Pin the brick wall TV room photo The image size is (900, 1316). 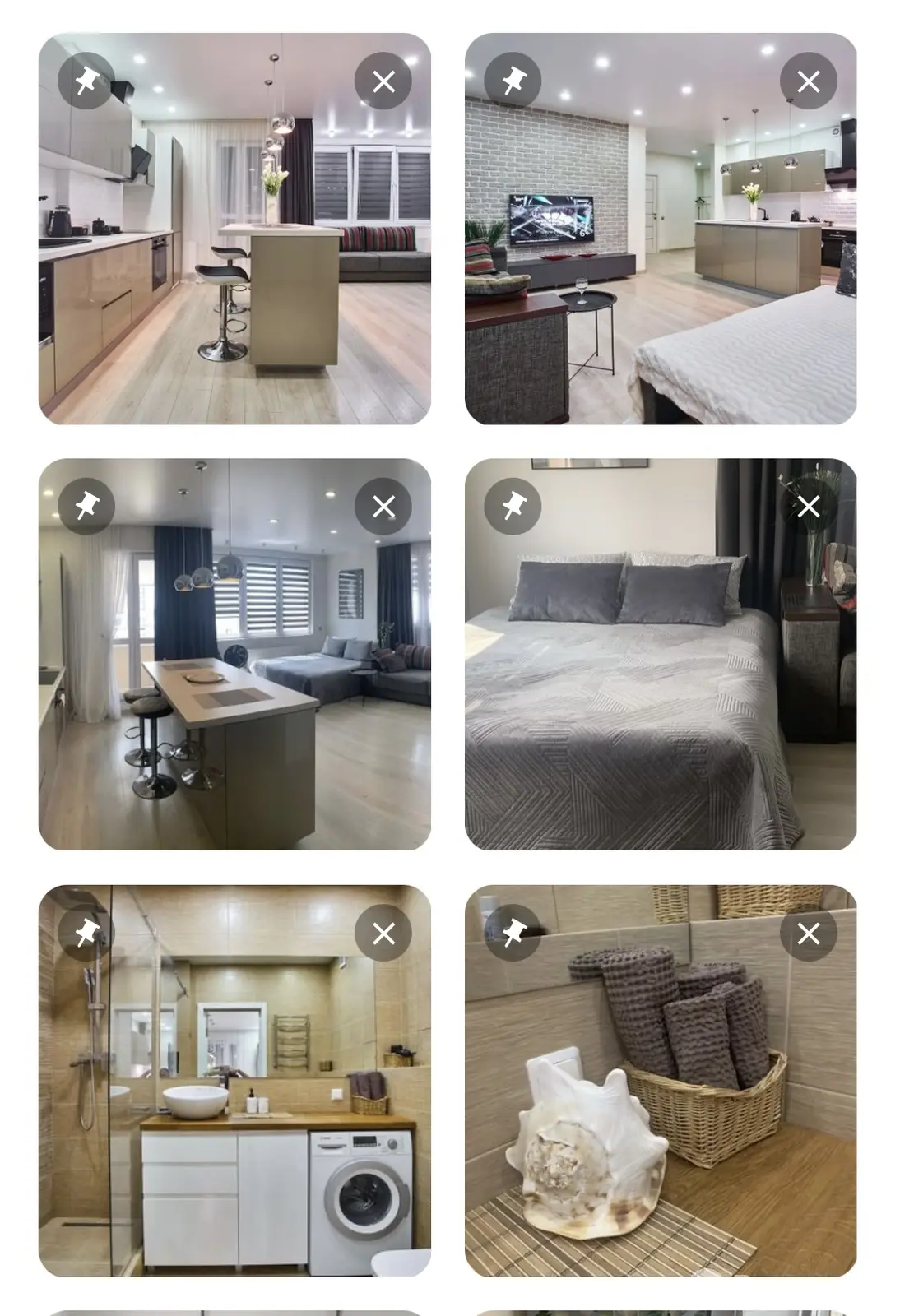[513, 81]
